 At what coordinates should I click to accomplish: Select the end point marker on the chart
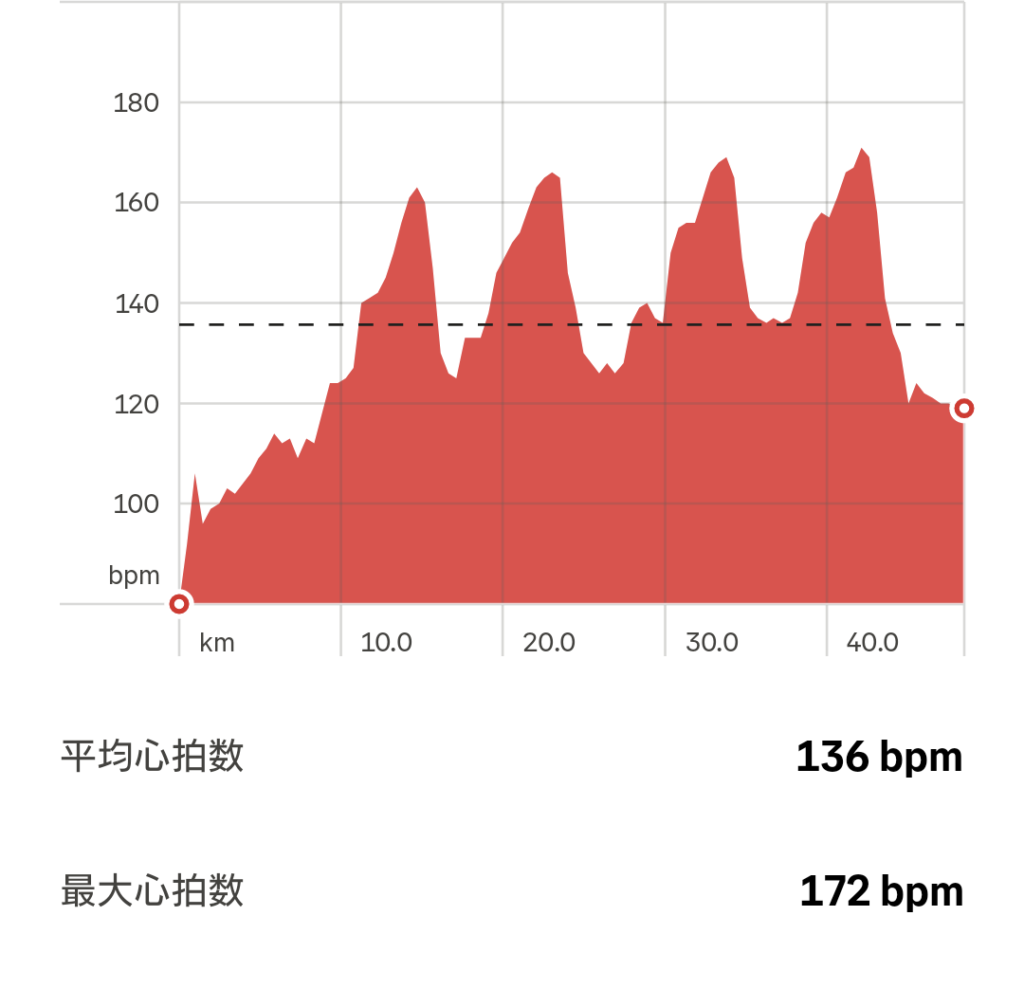click(x=964, y=408)
